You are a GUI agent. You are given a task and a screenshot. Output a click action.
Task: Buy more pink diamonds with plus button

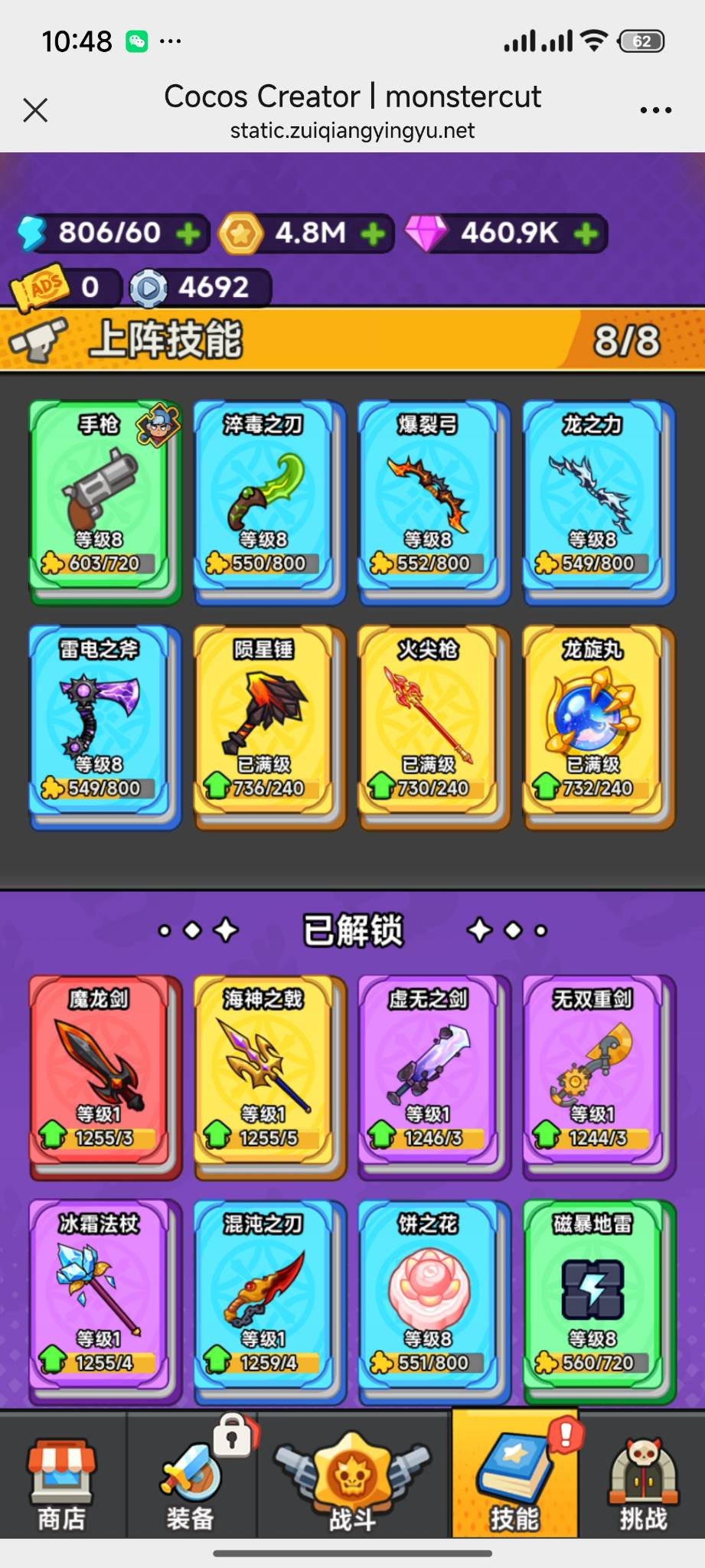click(586, 233)
